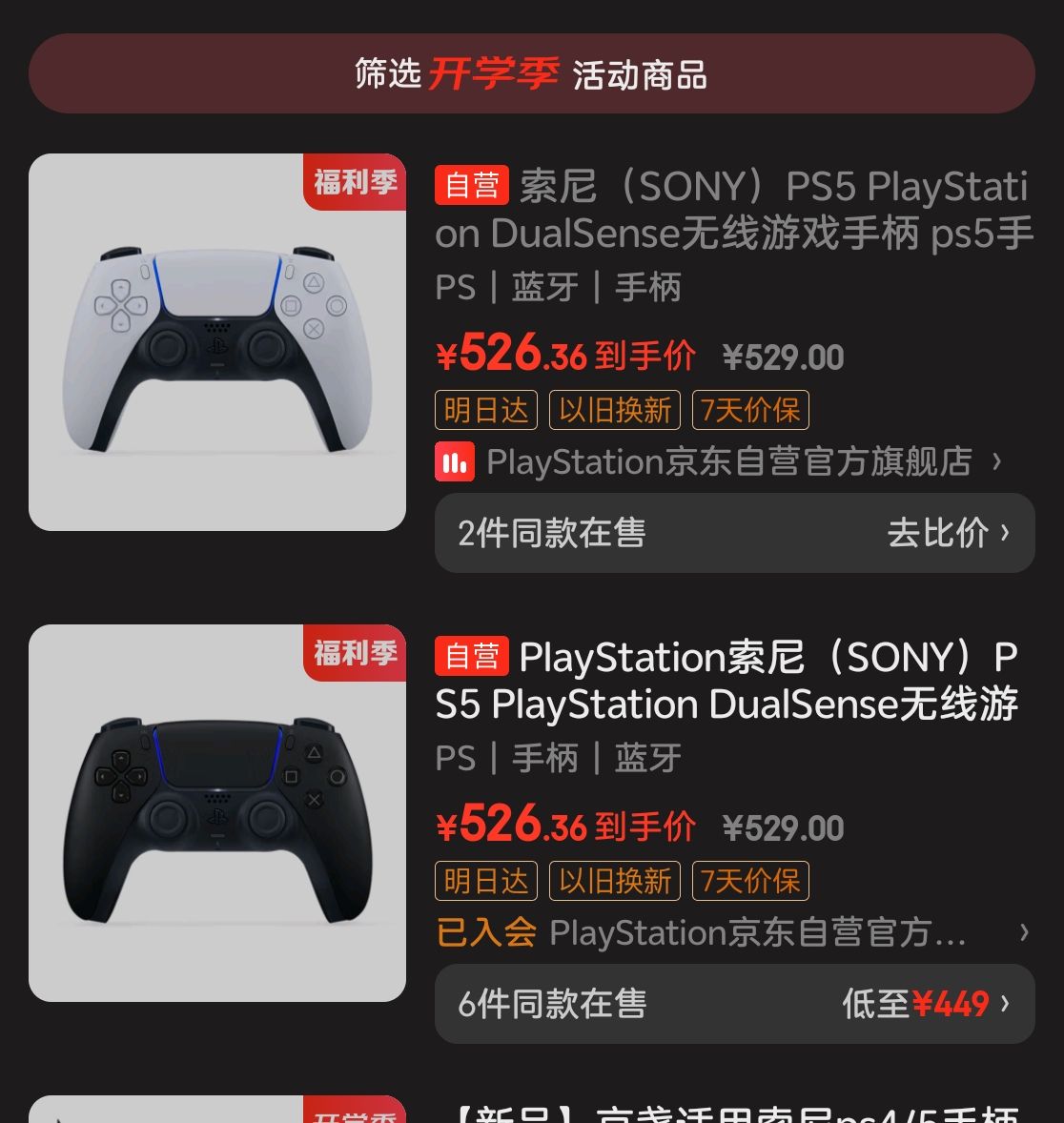The height and width of the screenshot is (1123, 1064).
Task: Tap the 筛选开学季活动商品 filter banner
Action: [x=531, y=74]
